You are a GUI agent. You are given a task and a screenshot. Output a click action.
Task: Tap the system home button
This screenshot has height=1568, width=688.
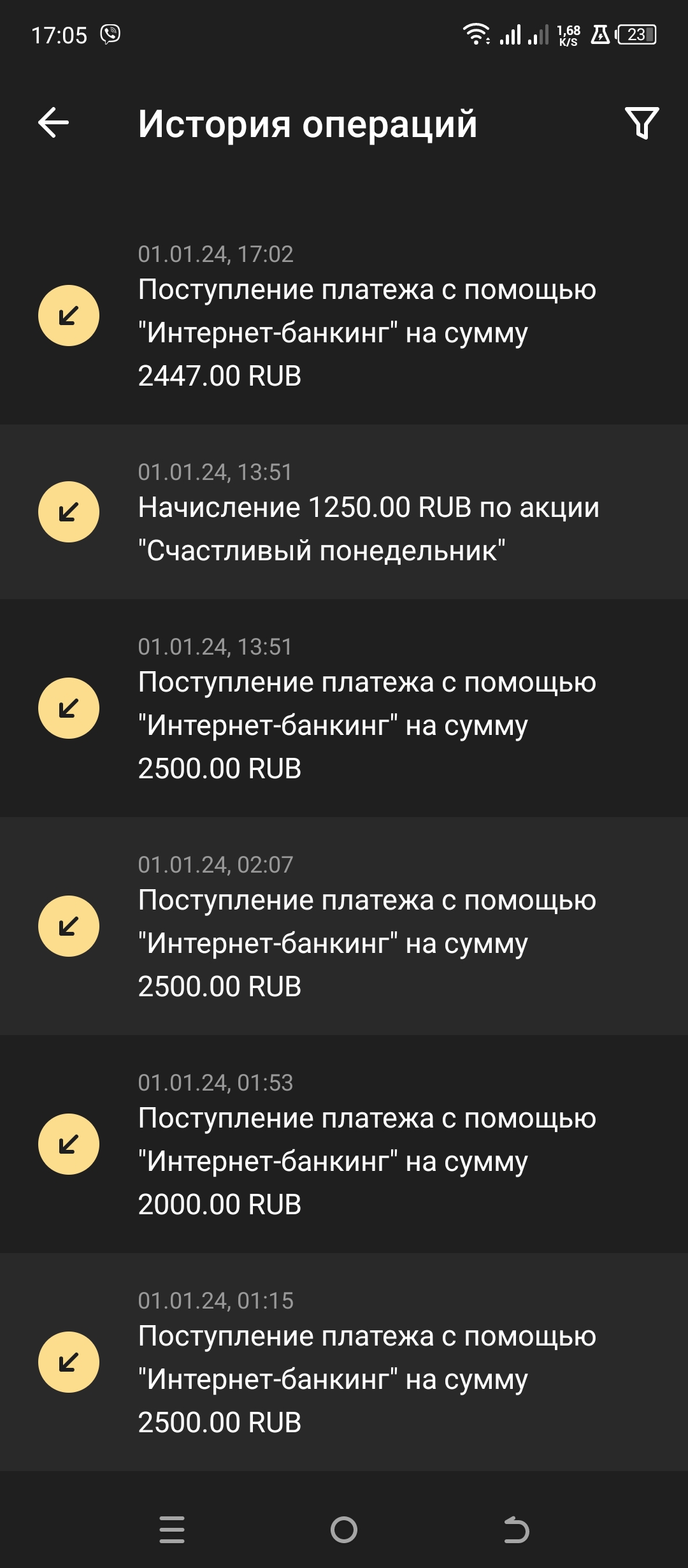344,1530
